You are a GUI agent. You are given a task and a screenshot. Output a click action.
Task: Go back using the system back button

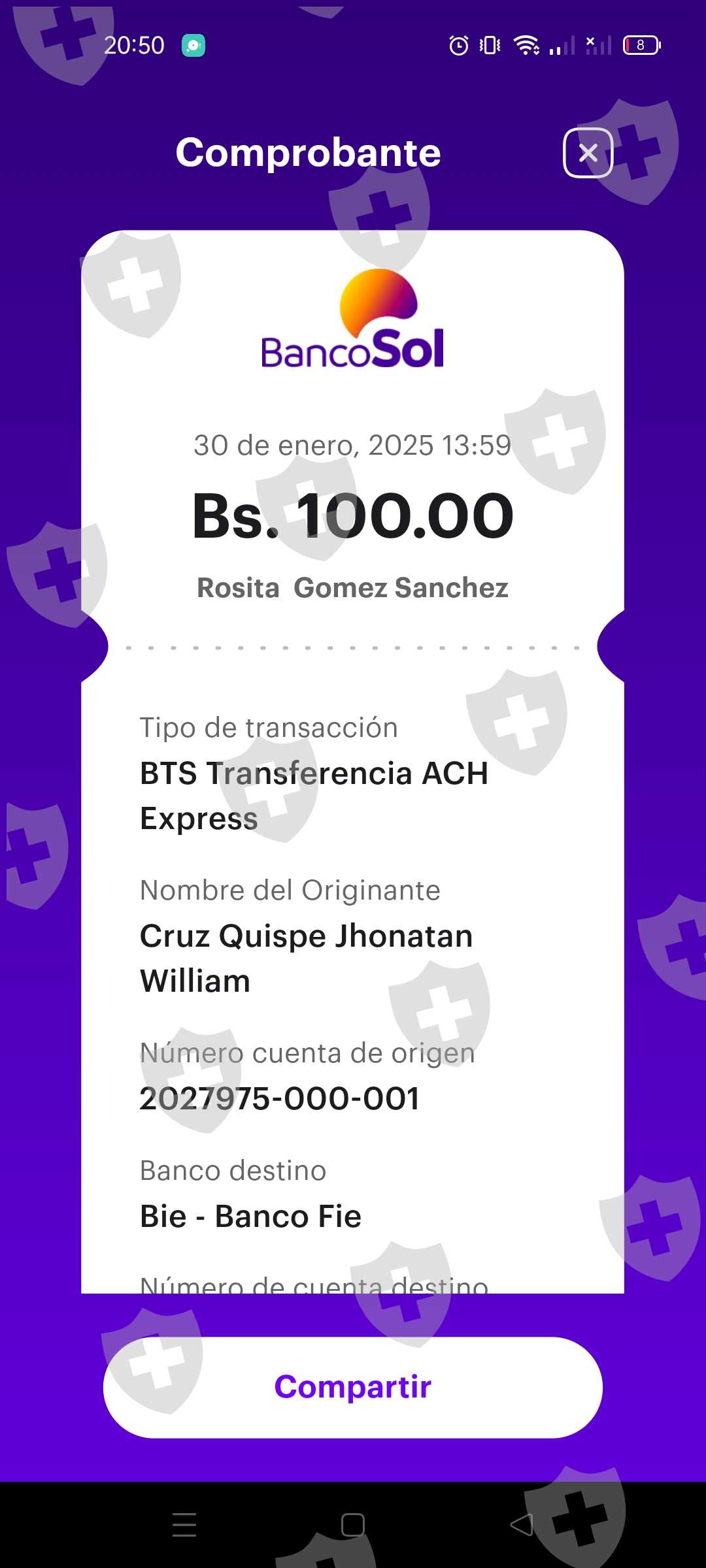coord(522,1525)
